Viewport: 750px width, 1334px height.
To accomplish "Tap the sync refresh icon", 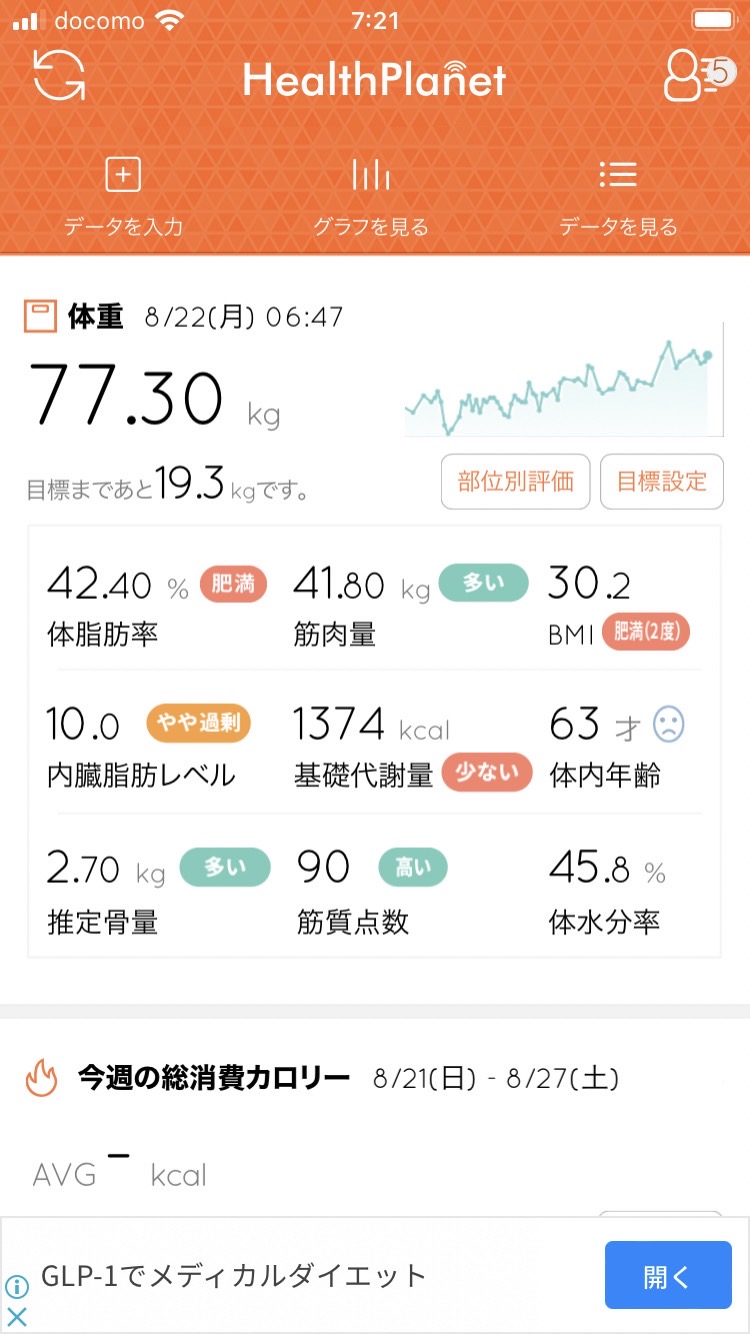I will (x=59, y=76).
